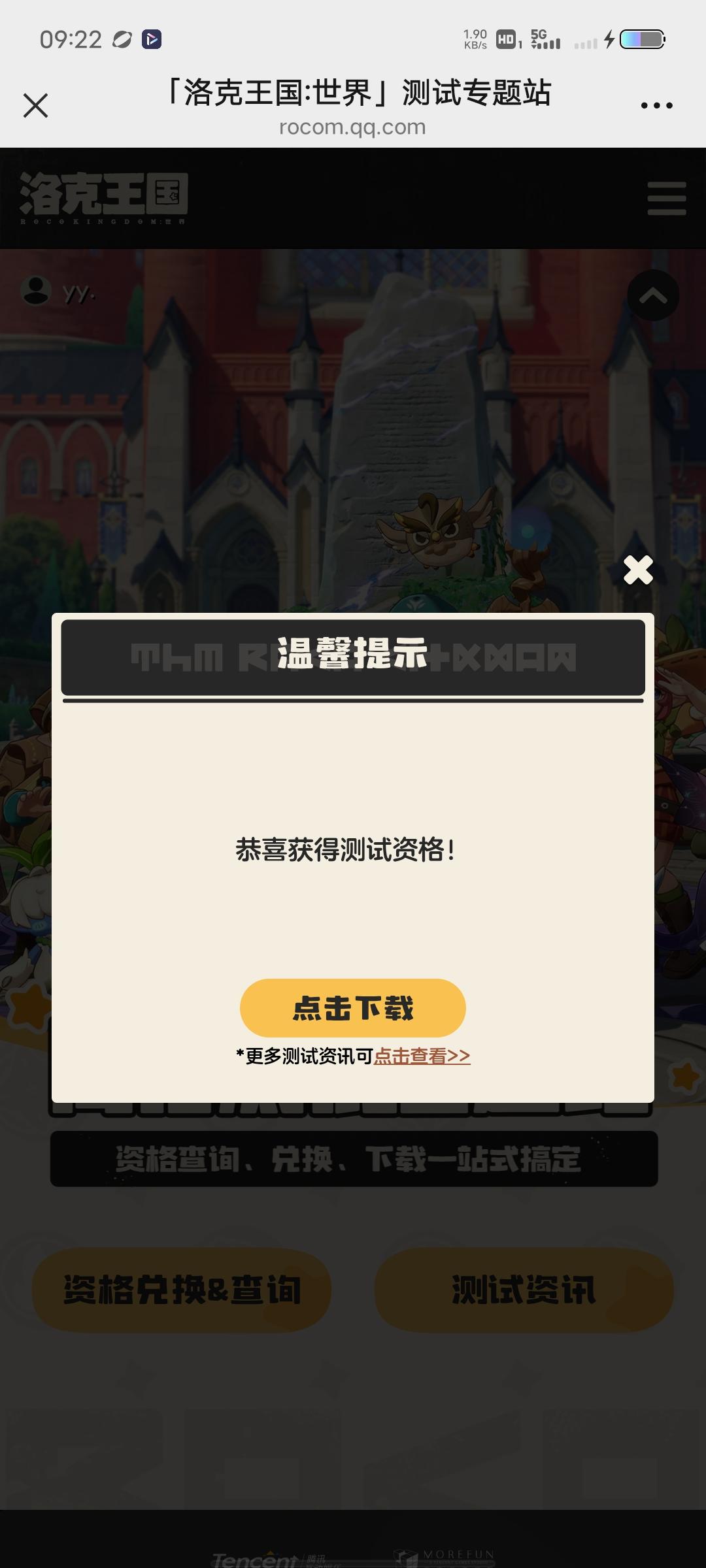The width and height of the screenshot is (706, 1568).
Task: Close the webpage with the X button
Action: tap(36, 105)
